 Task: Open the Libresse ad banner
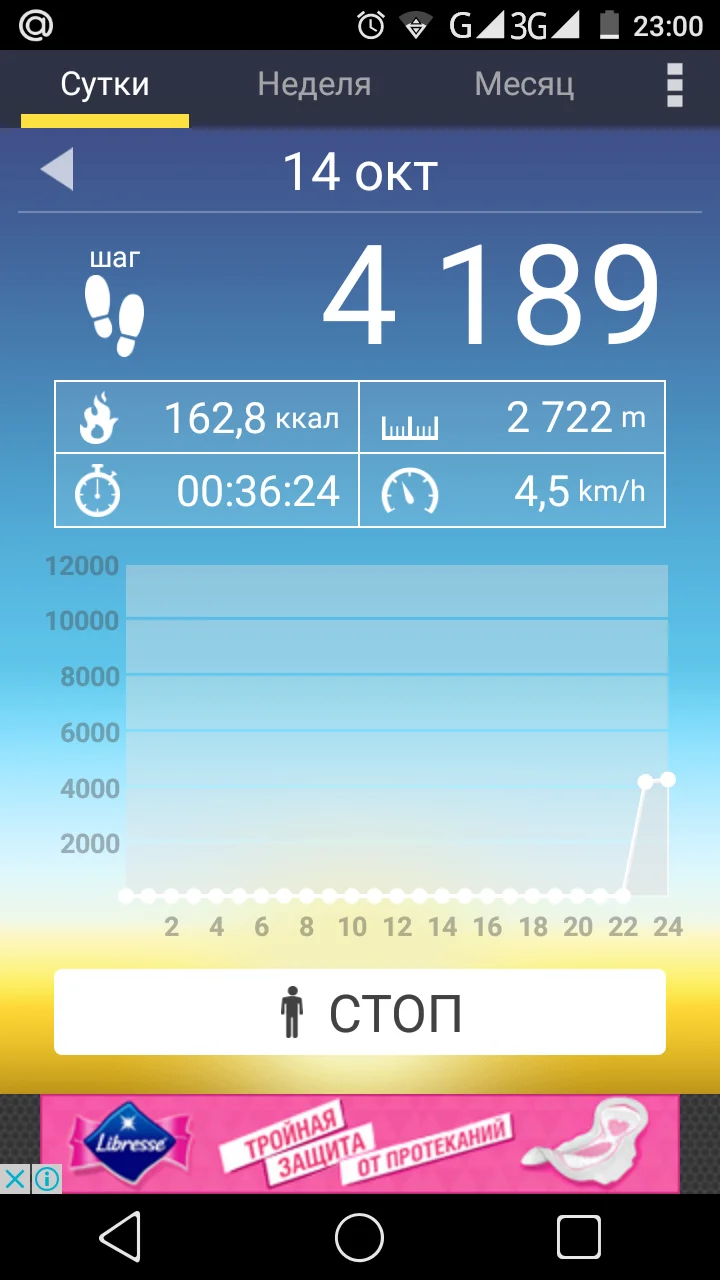point(360,1144)
